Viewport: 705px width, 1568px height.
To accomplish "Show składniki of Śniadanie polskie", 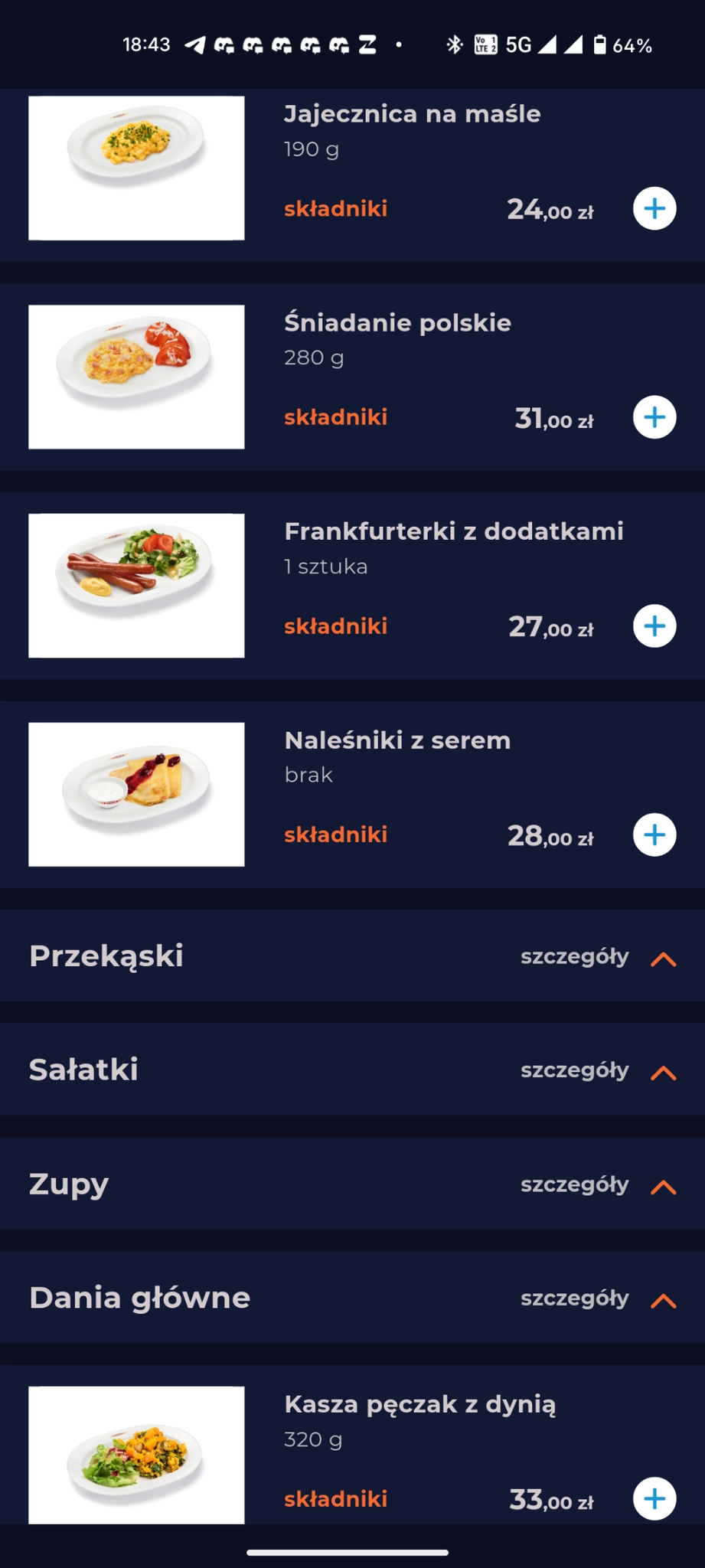I will (335, 417).
